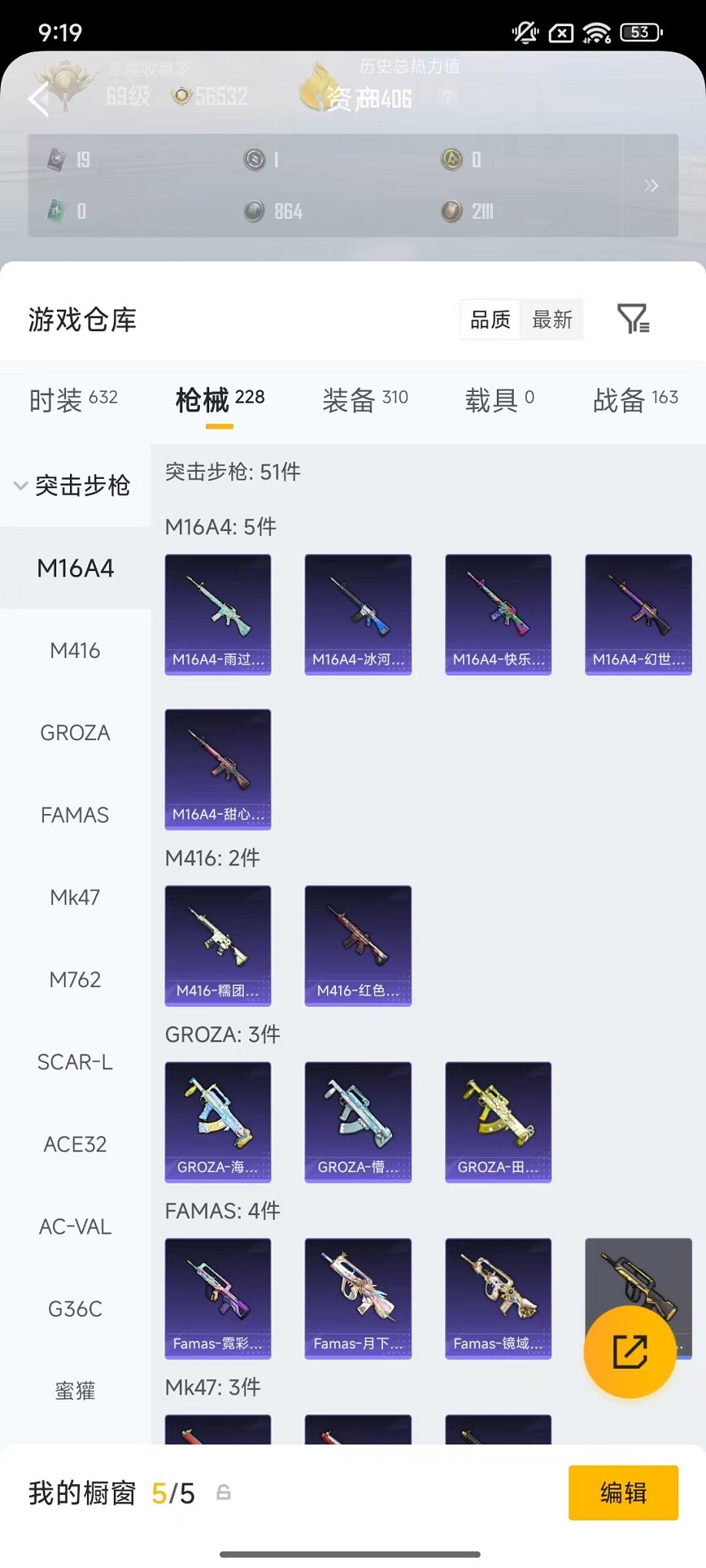
Task: Switch sorting to 最新
Action: [551, 320]
